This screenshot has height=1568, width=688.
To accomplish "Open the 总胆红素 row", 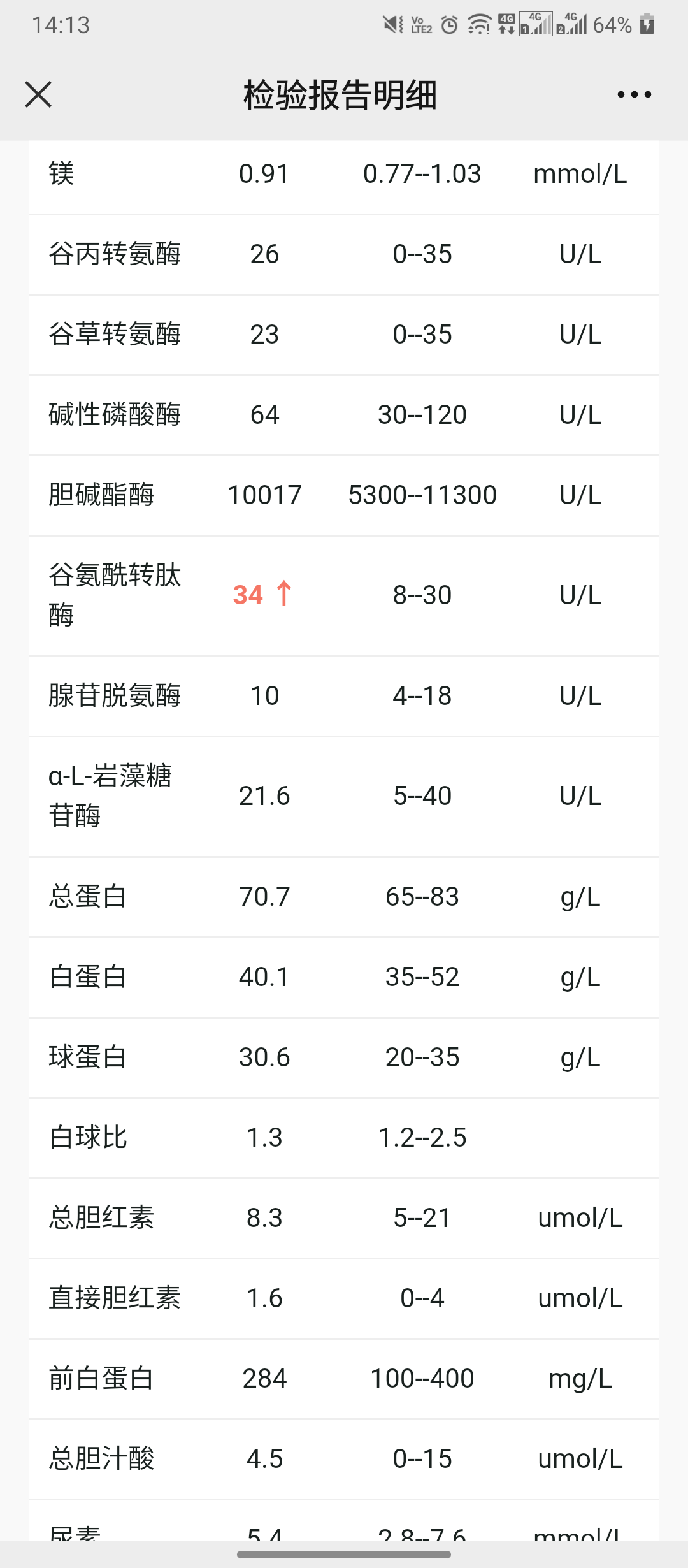I will pyautogui.click(x=344, y=1217).
